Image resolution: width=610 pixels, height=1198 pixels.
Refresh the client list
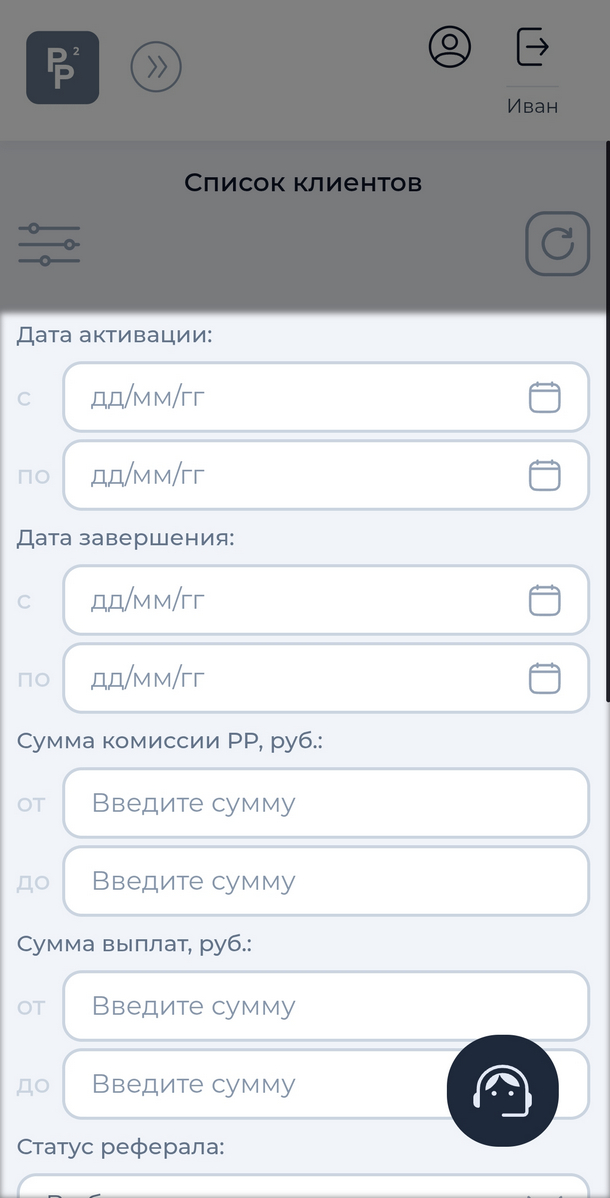557,243
